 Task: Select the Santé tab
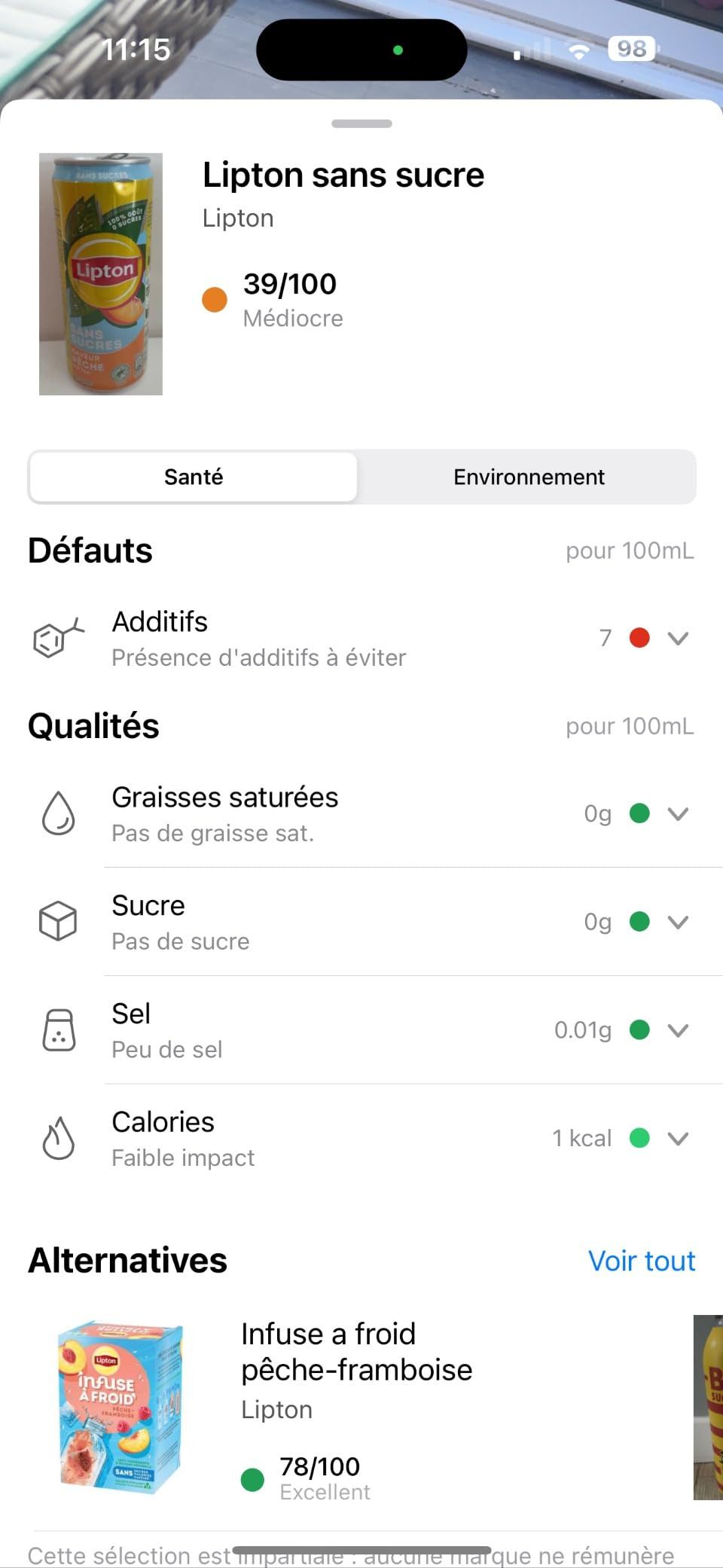[194, 477]
